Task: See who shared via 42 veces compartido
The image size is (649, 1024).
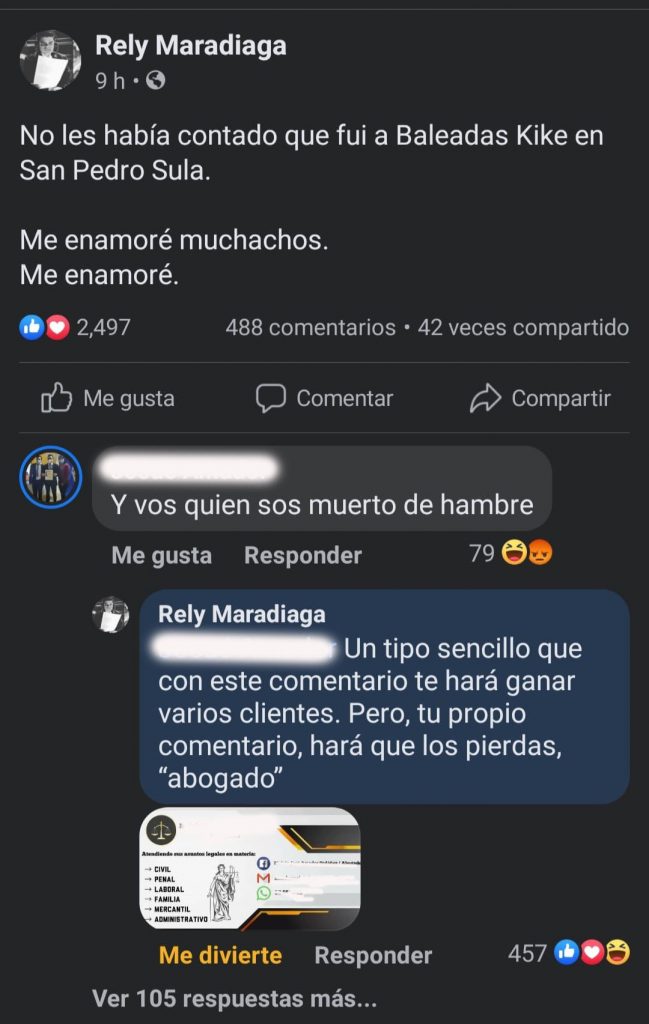Action: (523, 327)
